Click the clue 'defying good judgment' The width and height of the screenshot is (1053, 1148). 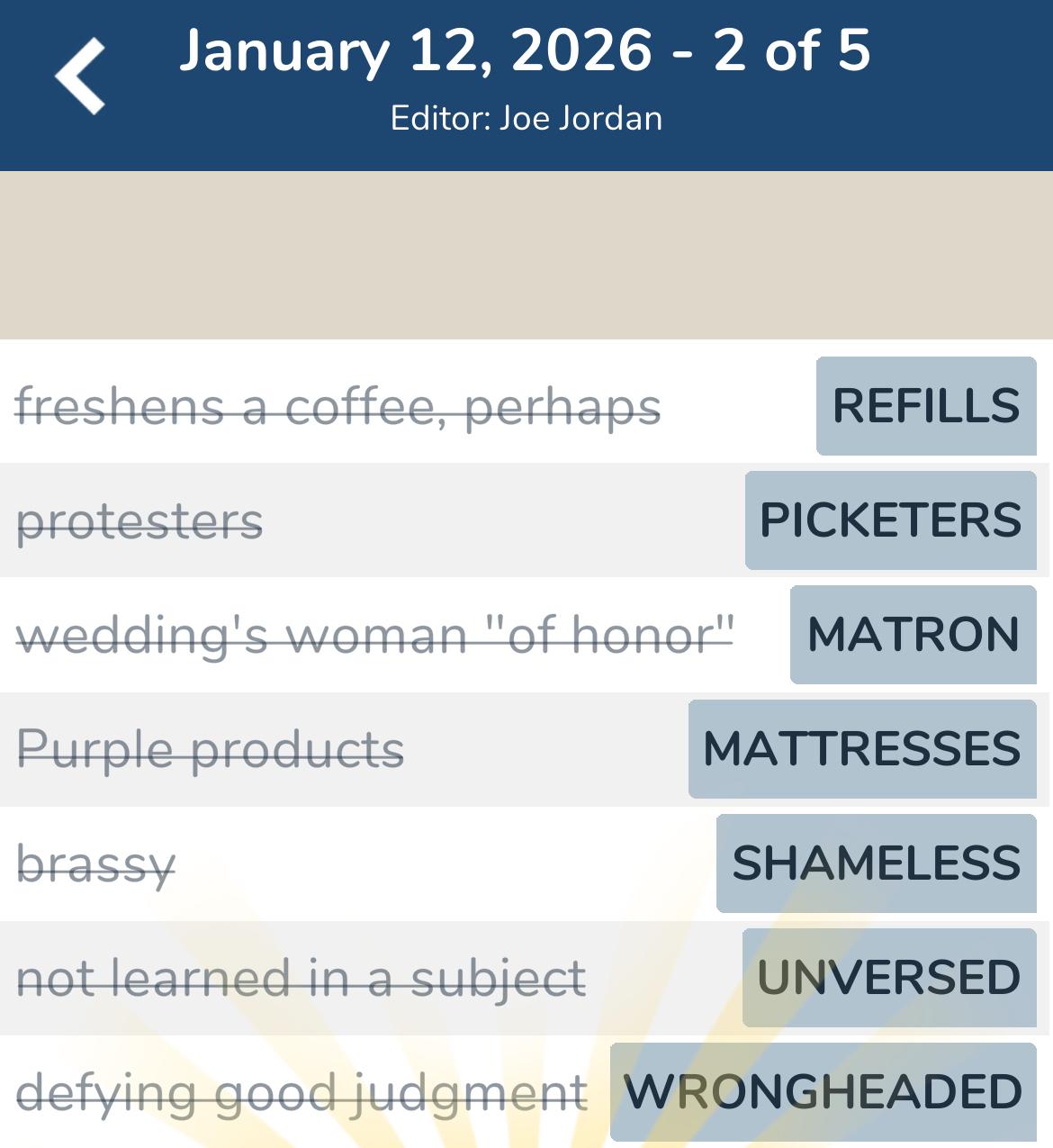tap(301, 1092)
